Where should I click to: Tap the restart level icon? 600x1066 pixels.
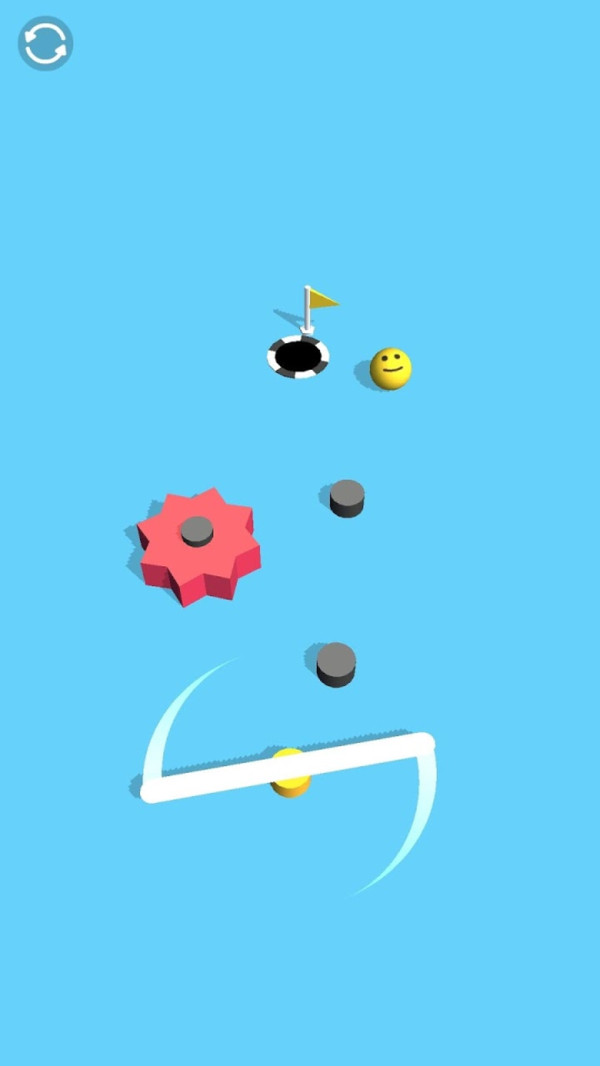coord(45,44)
